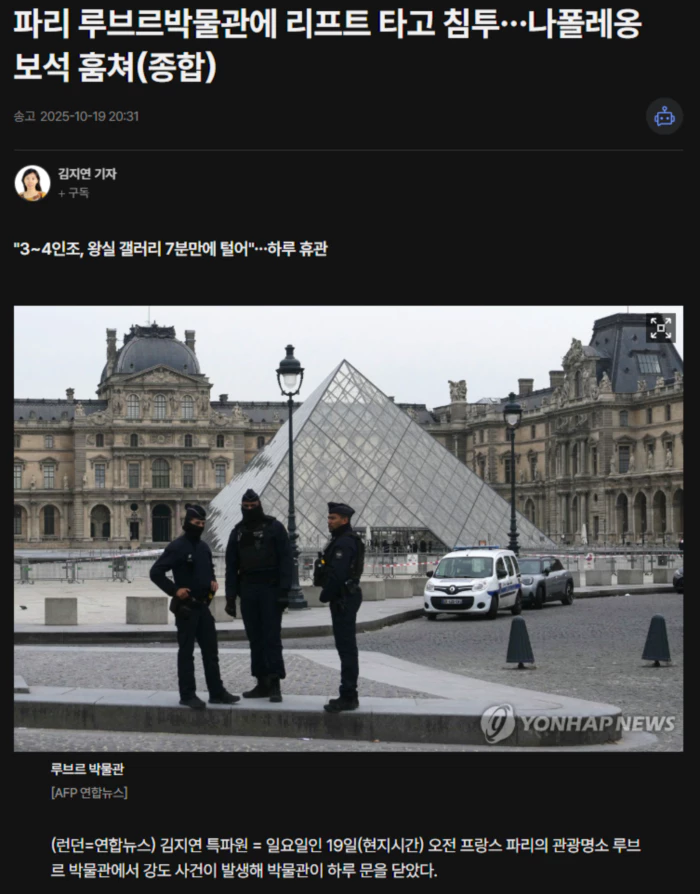Expand the Louvre photo to fullscreen

tap(660, 327)
